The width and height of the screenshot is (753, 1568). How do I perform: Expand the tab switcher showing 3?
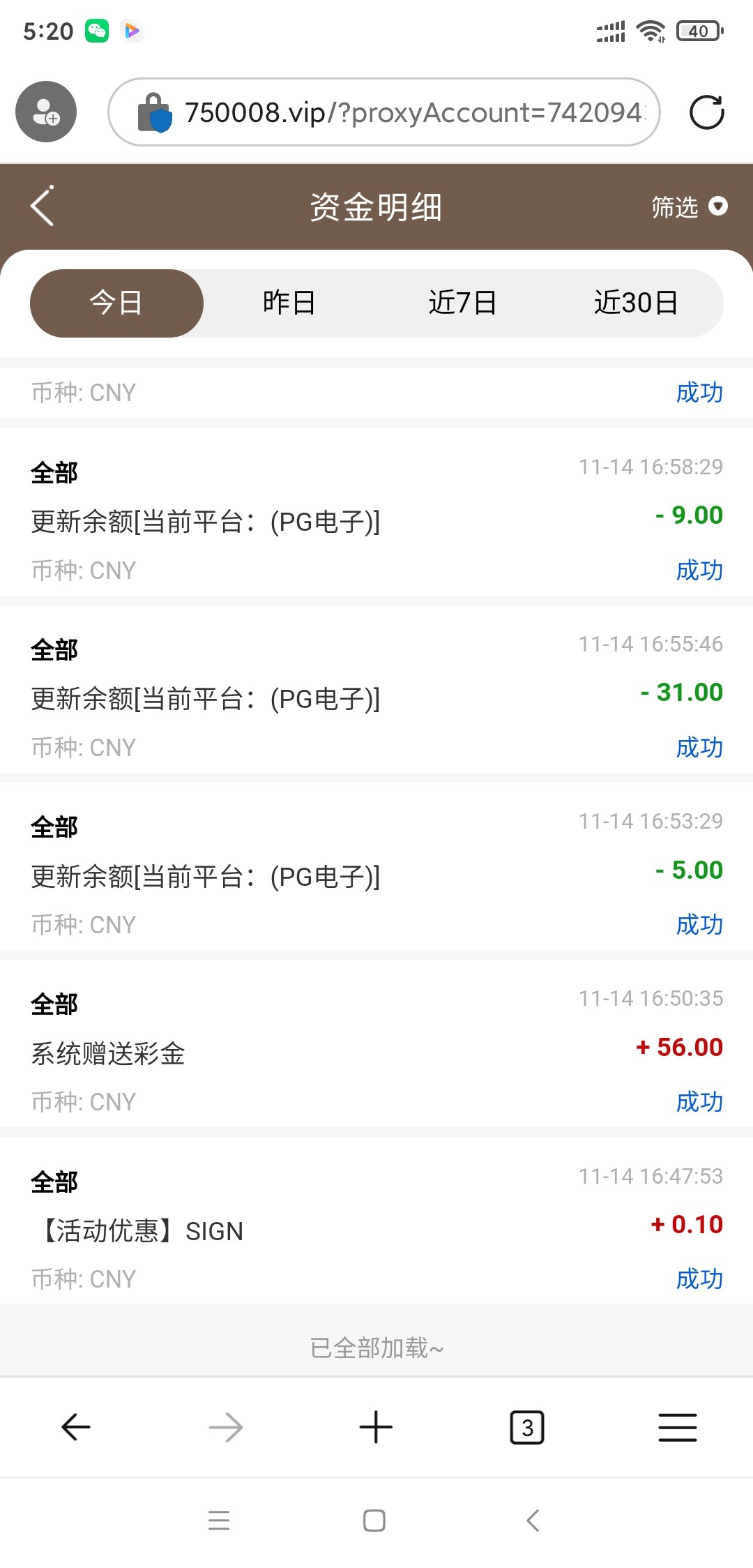[x=526, y=1427]
